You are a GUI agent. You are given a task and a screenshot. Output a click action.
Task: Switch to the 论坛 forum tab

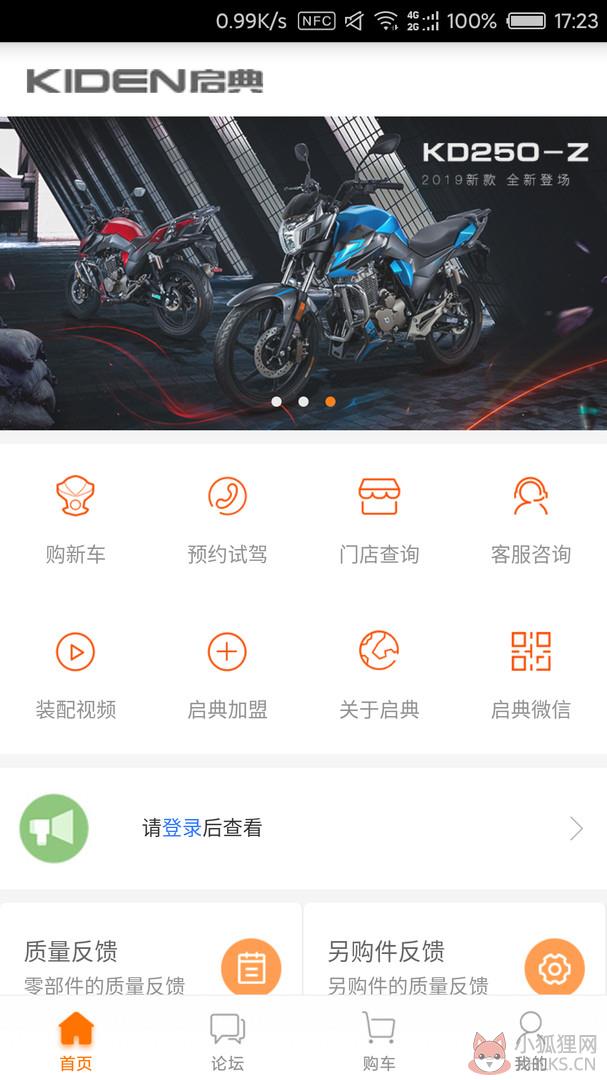[x=227, y=1041]
